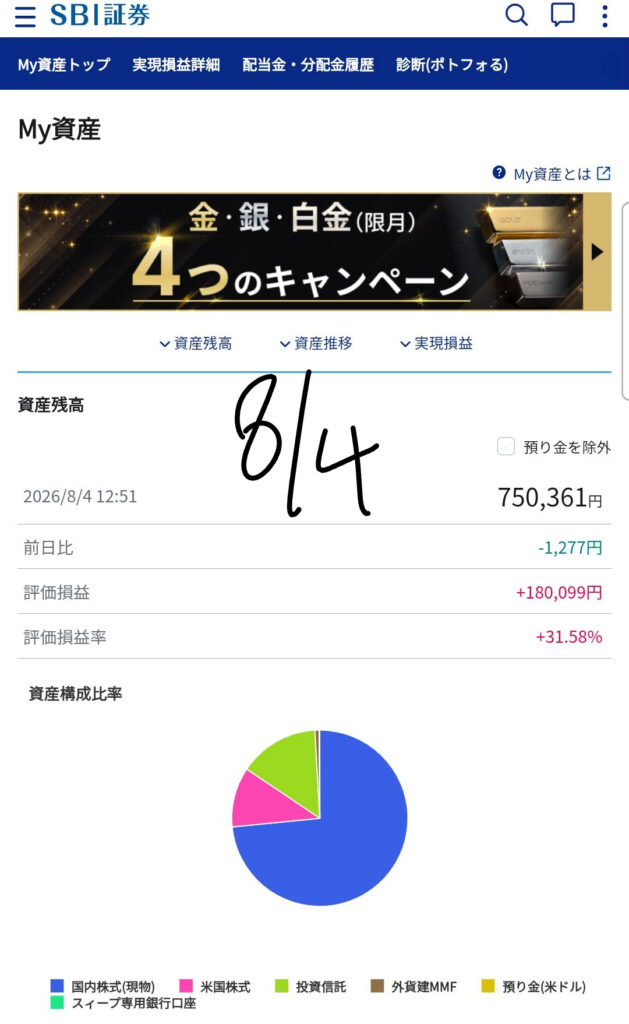Toggle 投資信託 legend item
The height and width of the screenshot is (1024, 629).
310,986
